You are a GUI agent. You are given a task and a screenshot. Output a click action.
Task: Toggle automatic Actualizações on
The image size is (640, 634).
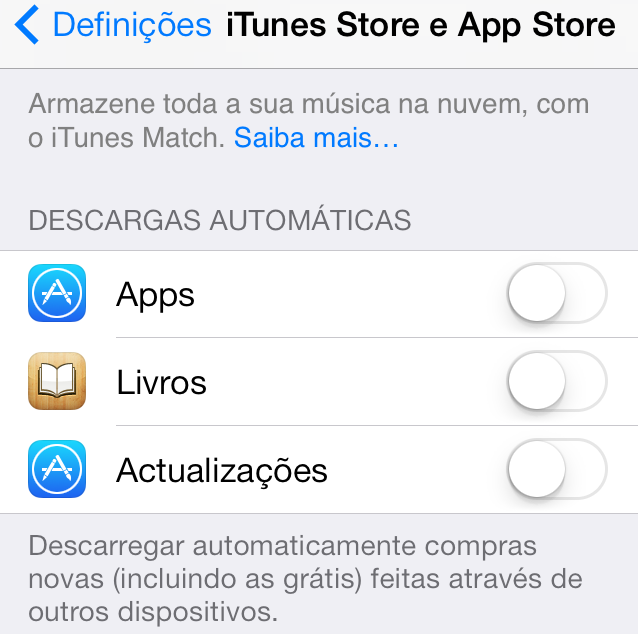(556, 469)
